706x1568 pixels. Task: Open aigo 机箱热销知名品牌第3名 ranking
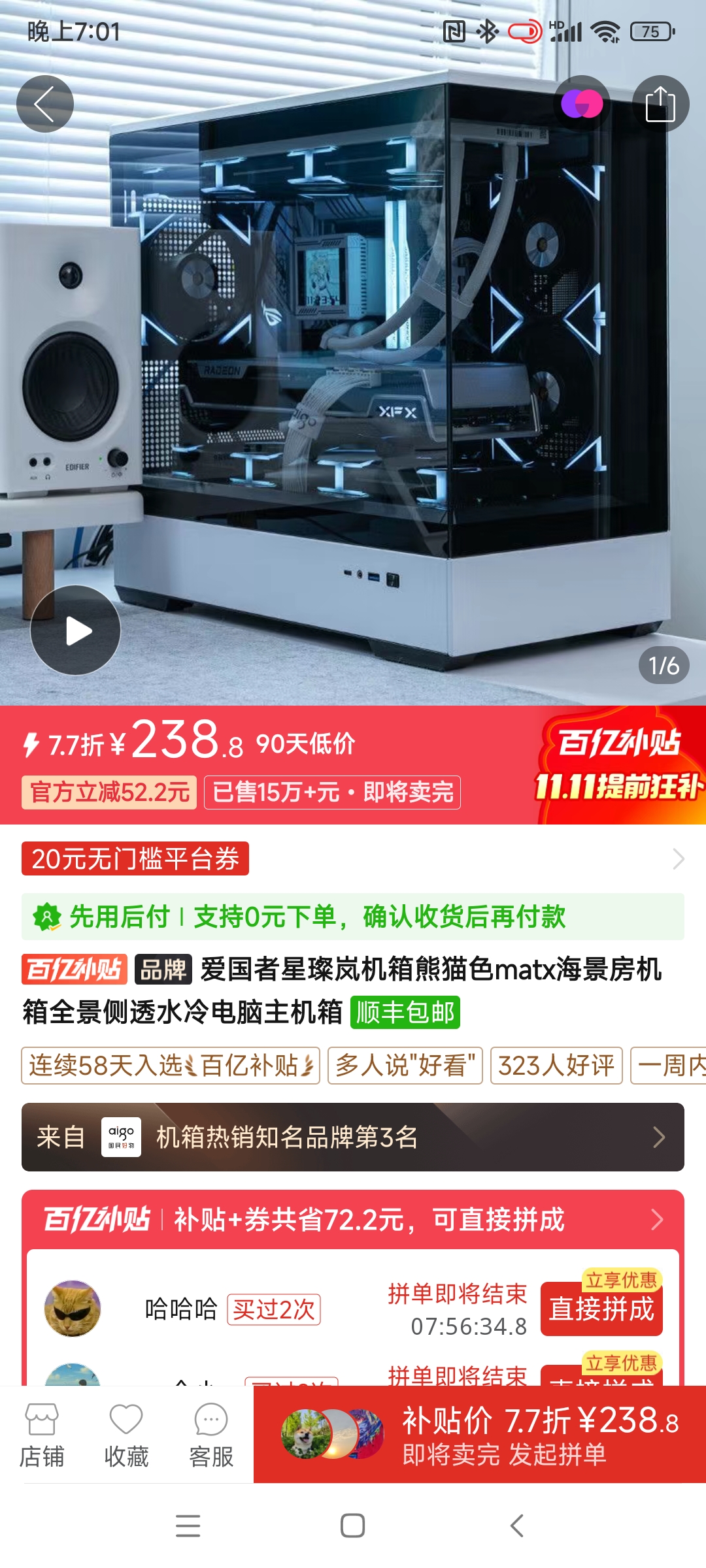[353, 1137]
